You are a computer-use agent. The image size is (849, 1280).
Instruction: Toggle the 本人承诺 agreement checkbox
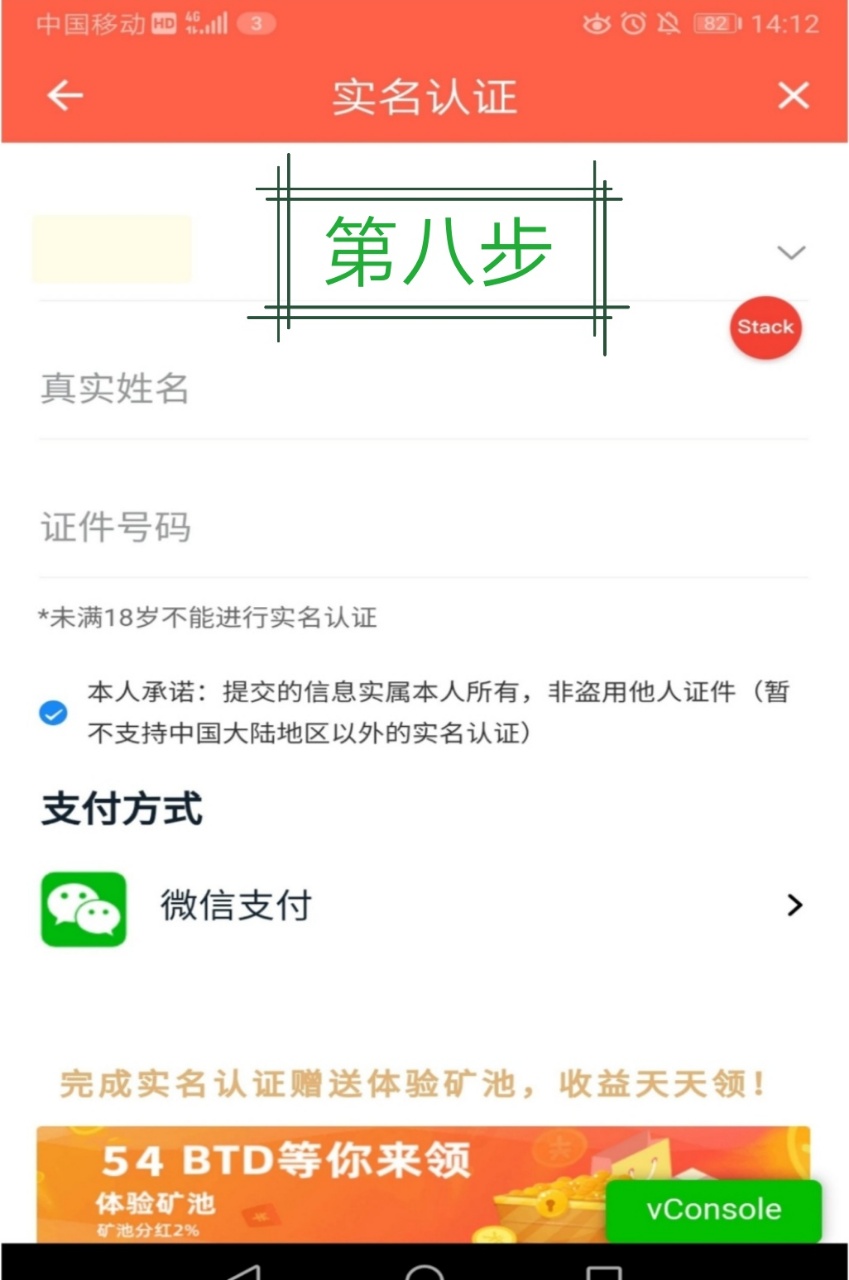pyautogui.click(x=53, y=713)
